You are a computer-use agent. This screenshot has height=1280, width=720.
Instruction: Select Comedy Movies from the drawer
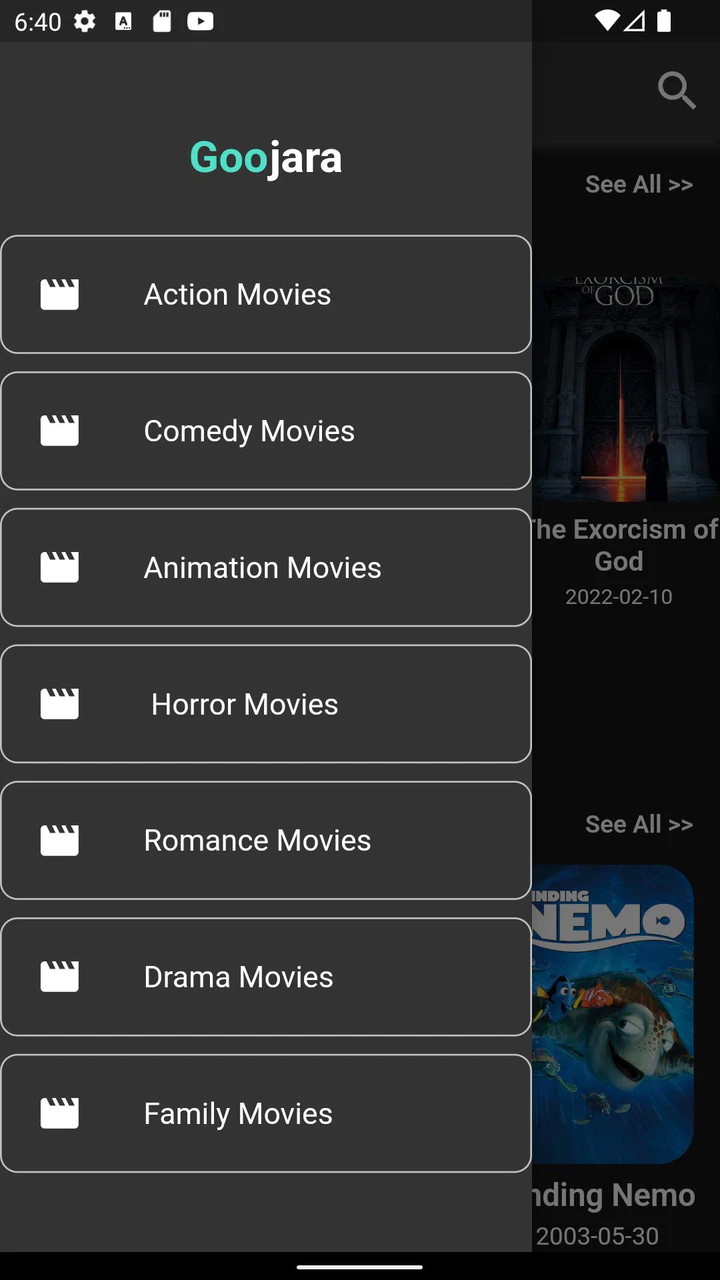265,431
